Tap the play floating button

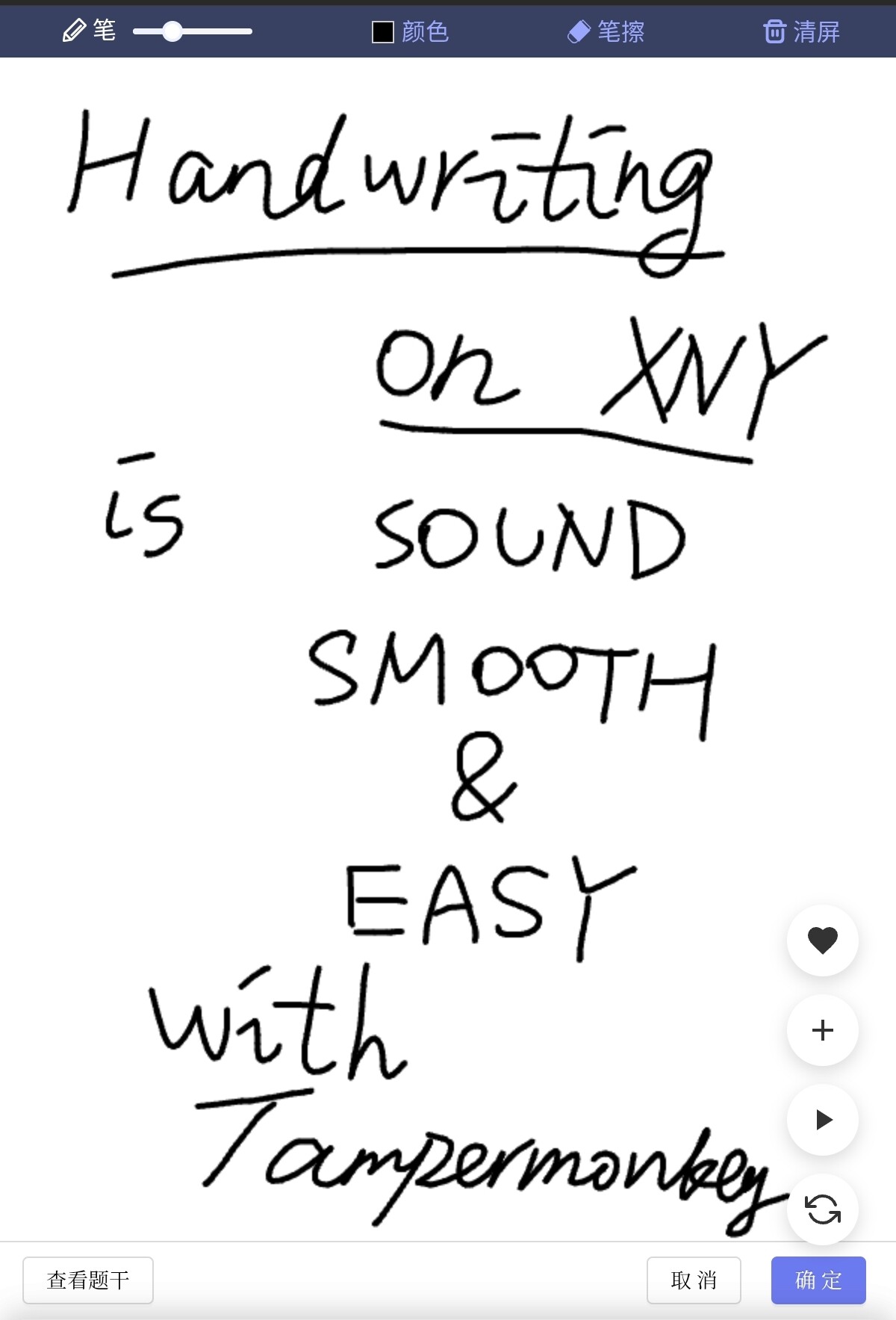(x=822, y=1120)
